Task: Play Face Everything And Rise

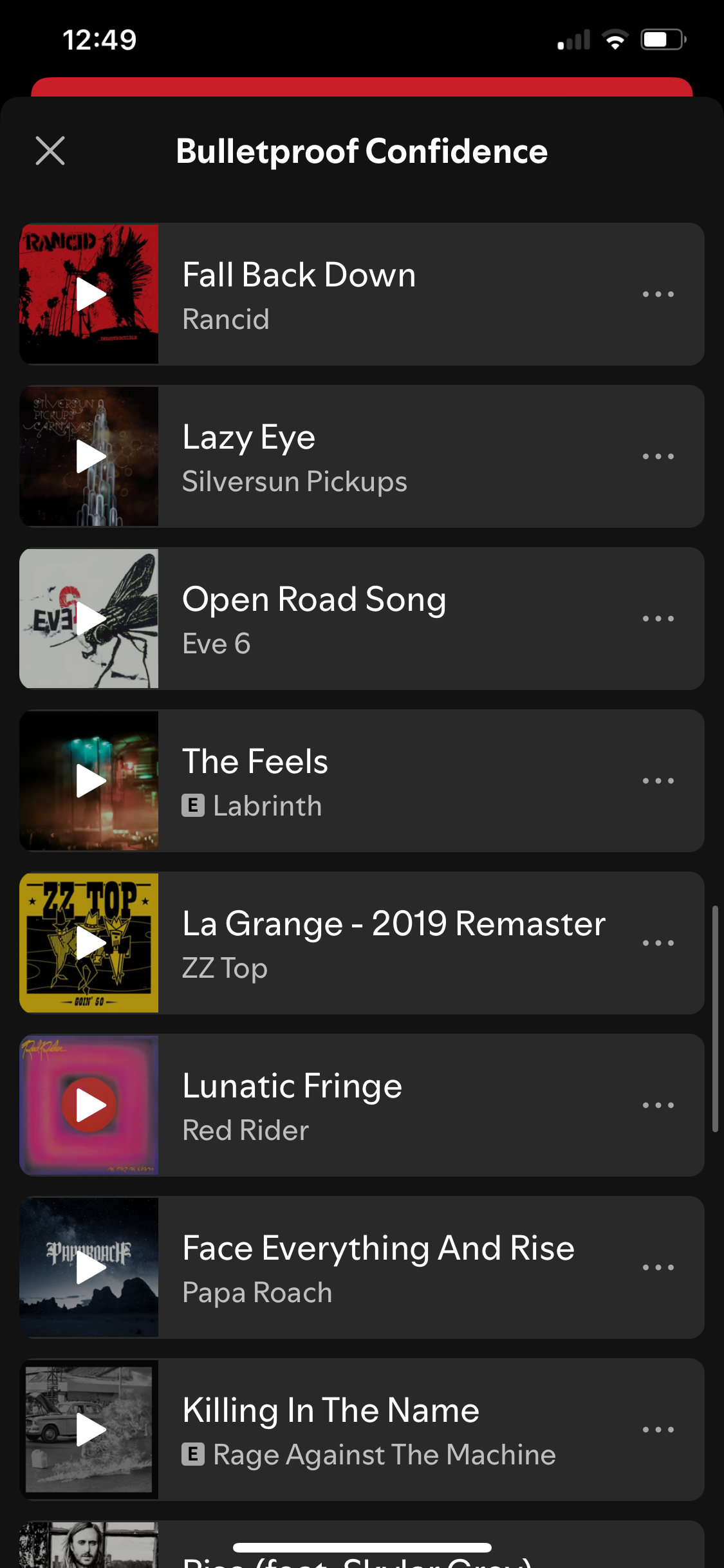Action: [89, 1267]
